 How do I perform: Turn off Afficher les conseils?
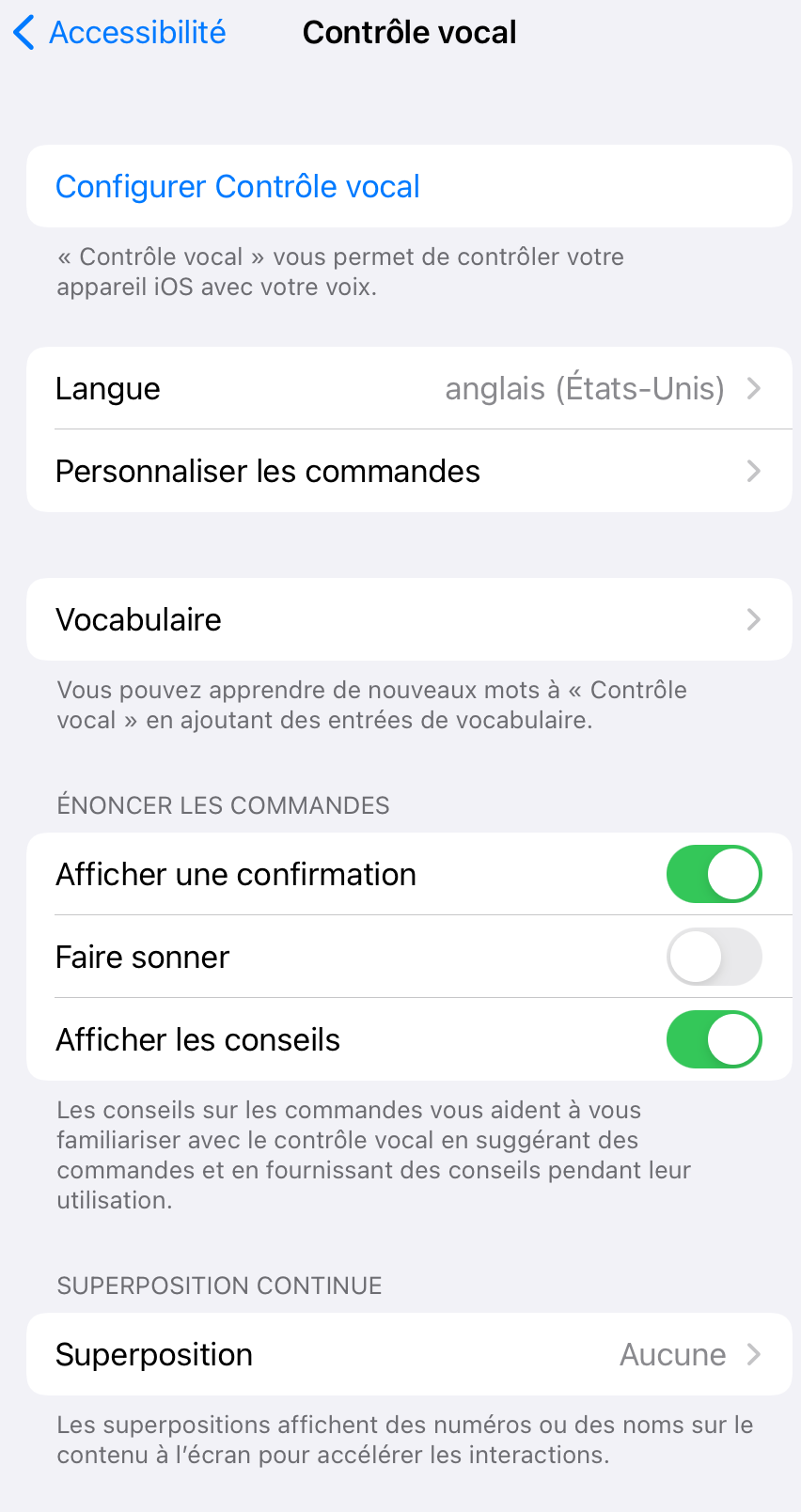coord(715,1039)
